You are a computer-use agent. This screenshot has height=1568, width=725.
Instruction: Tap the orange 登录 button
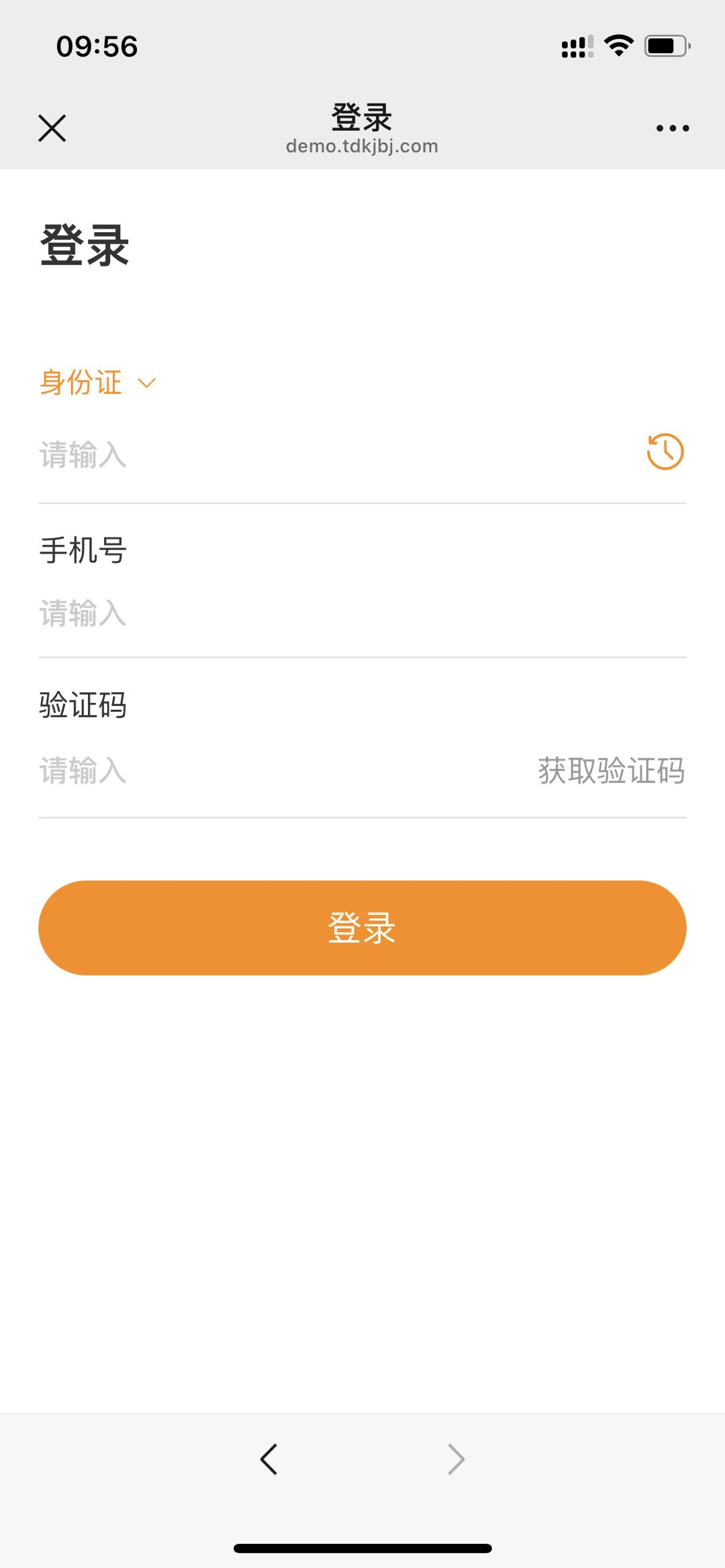click(362, 928)
